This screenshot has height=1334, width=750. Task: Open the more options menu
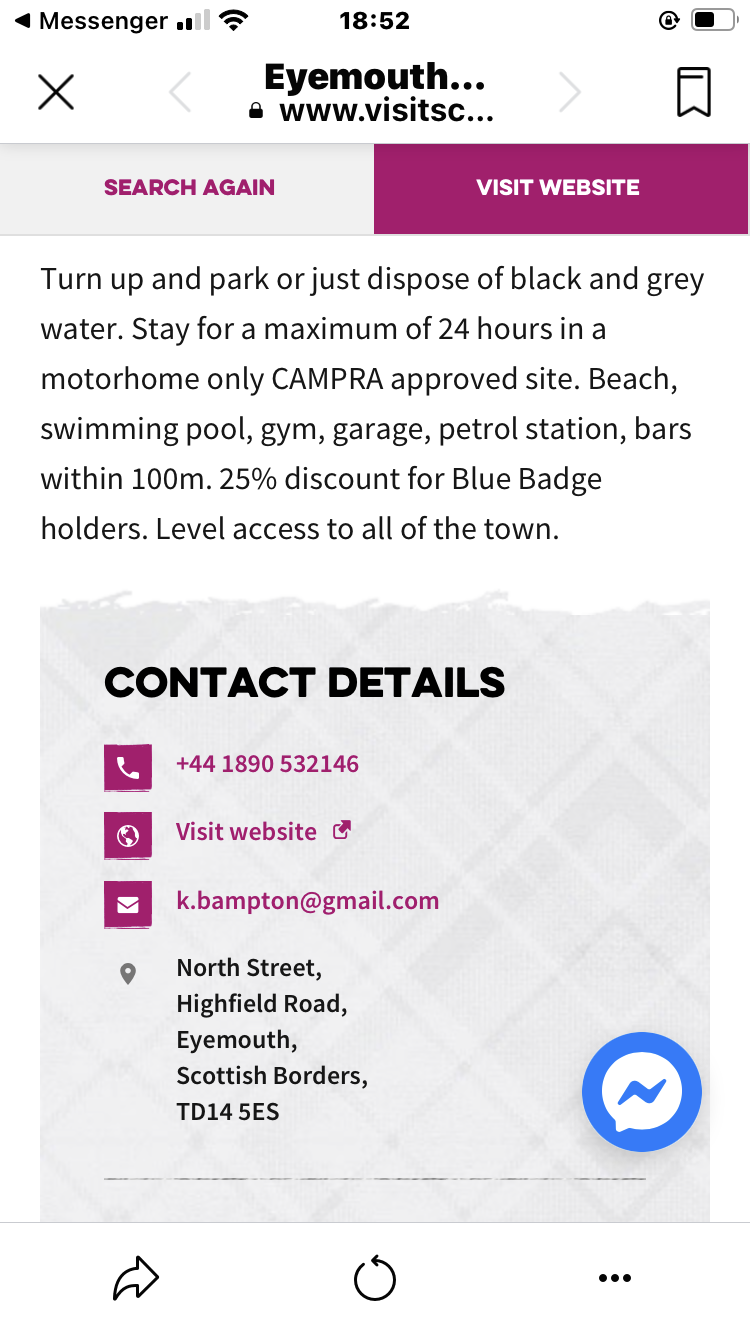click(x=614, y=1278)
